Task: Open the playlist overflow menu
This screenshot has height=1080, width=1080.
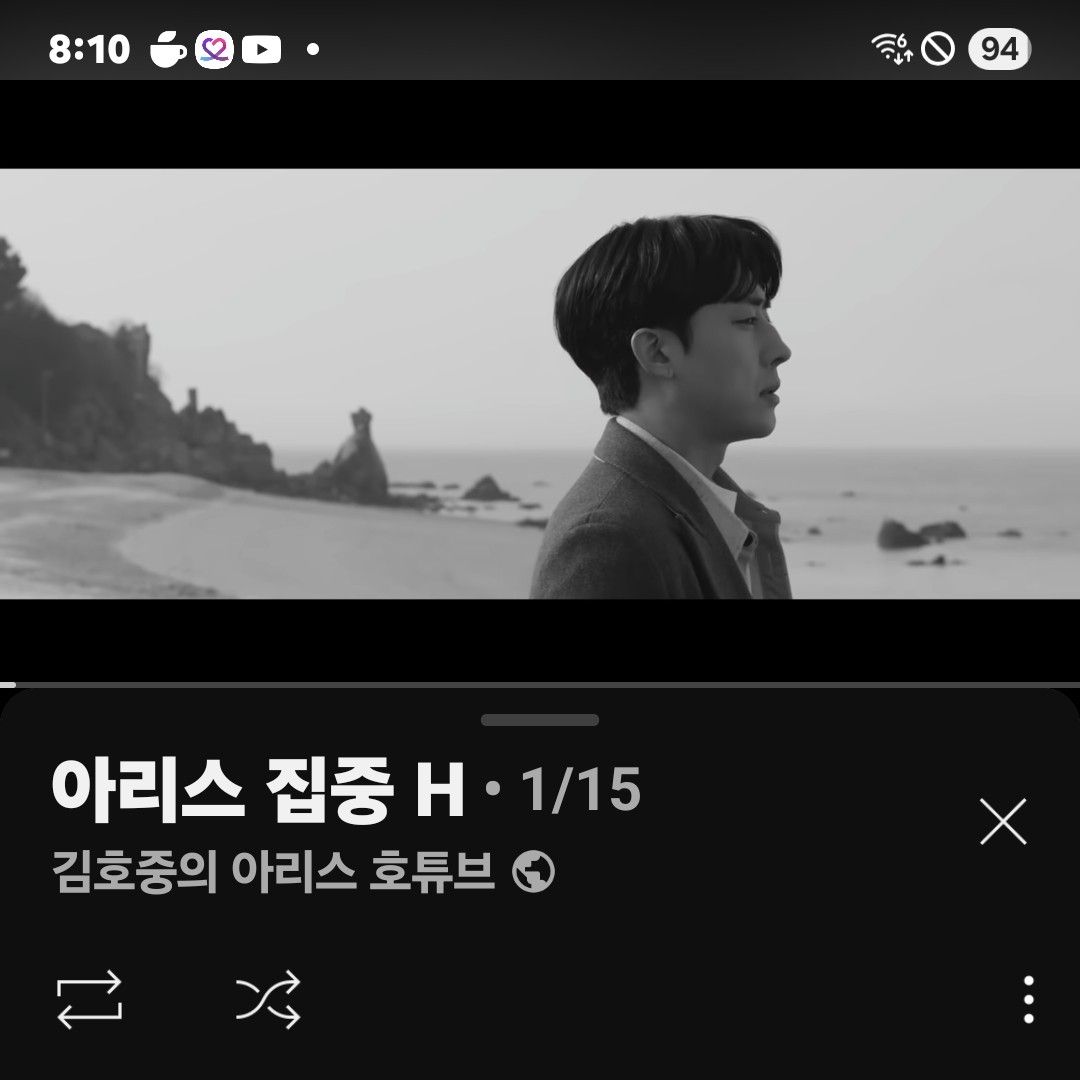Action: tap(1028, 999)
